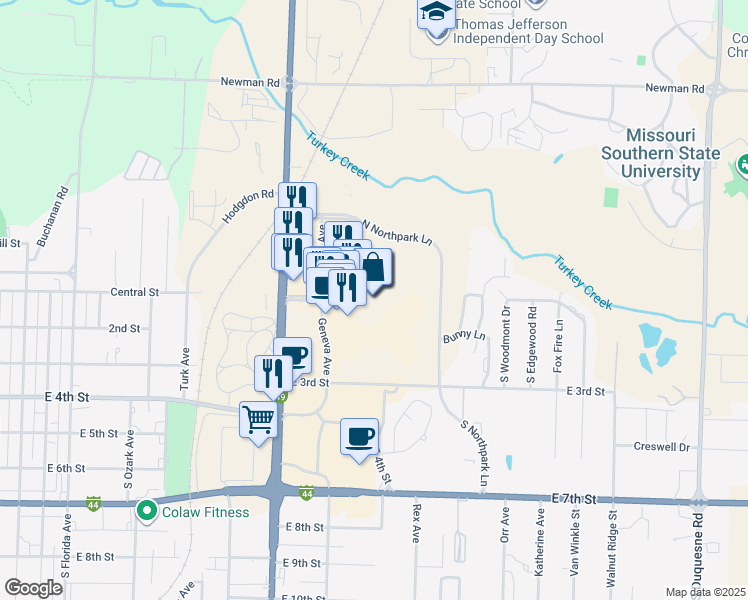Select the shopping bag marker by N Northpark Ln
748x600 pixels.
click(x=374, y=268)
